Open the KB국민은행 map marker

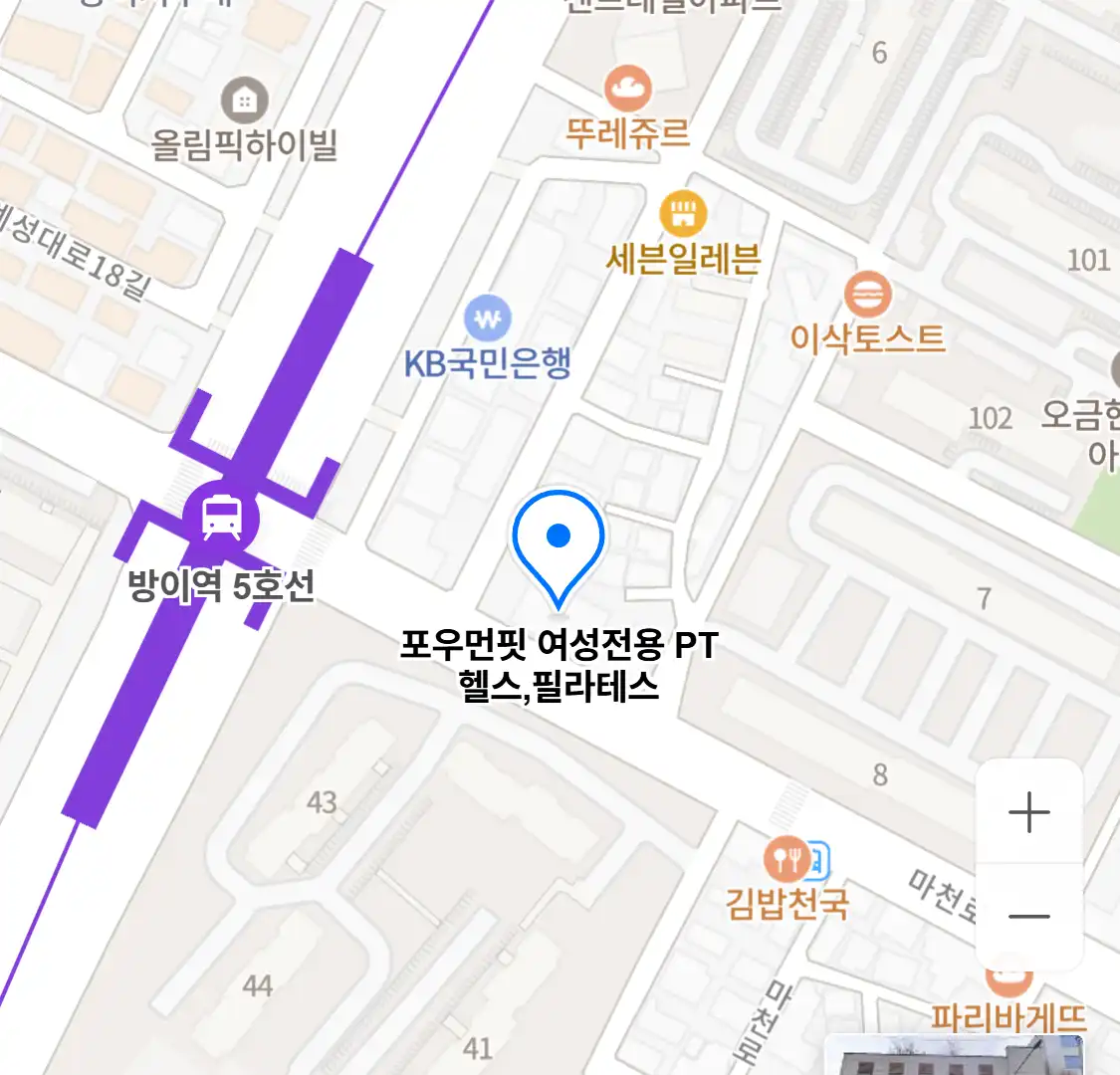click(488, 321)
